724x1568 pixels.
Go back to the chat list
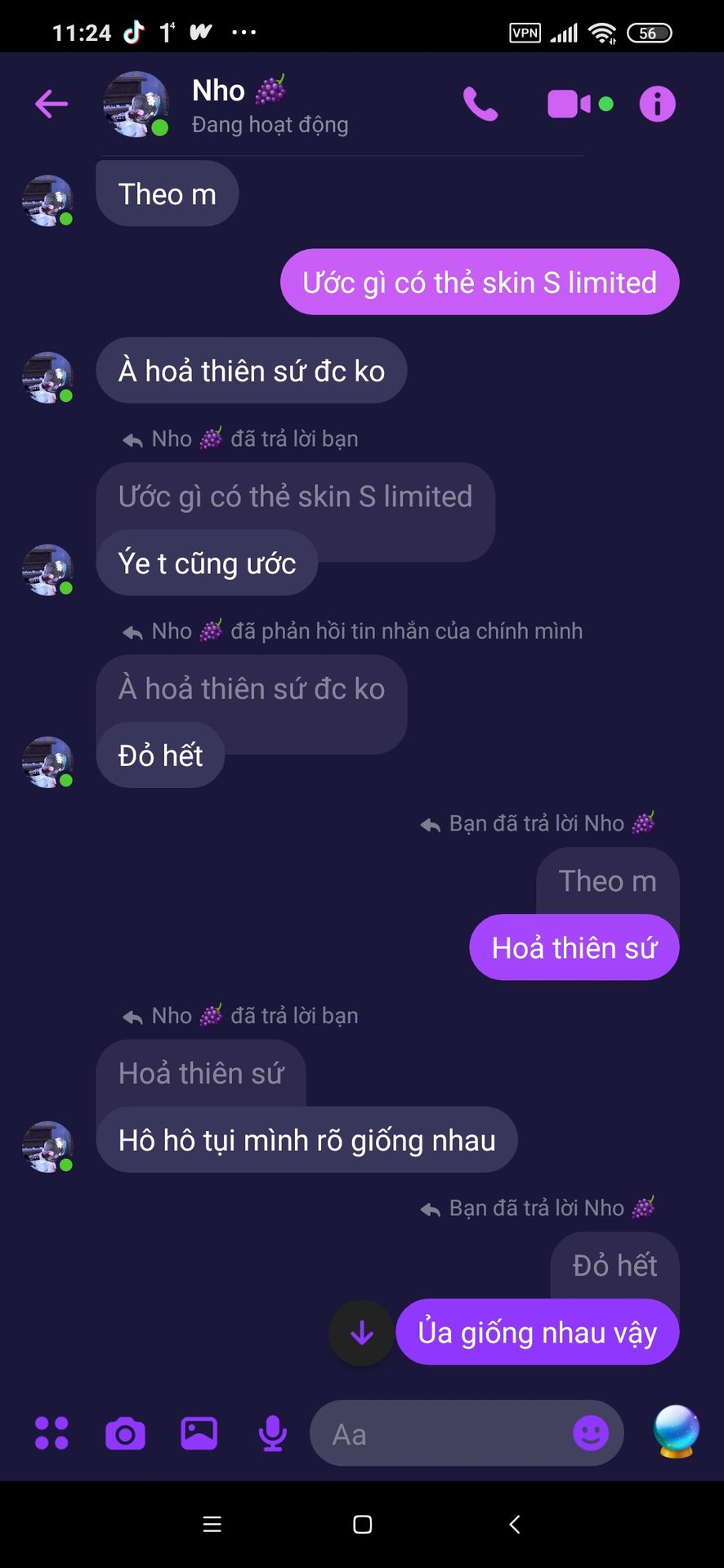(x=51, y=104)
